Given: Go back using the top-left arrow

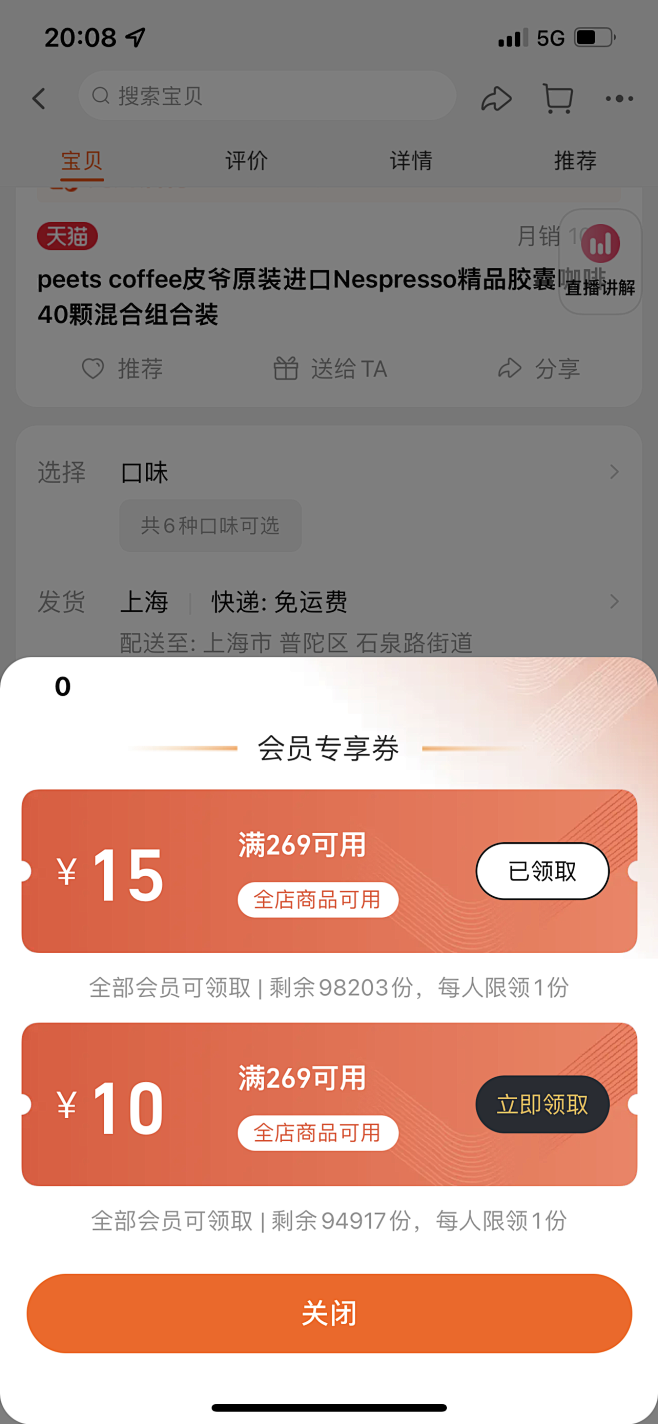Looking at the screenshot, I should (x=39, y=98).
